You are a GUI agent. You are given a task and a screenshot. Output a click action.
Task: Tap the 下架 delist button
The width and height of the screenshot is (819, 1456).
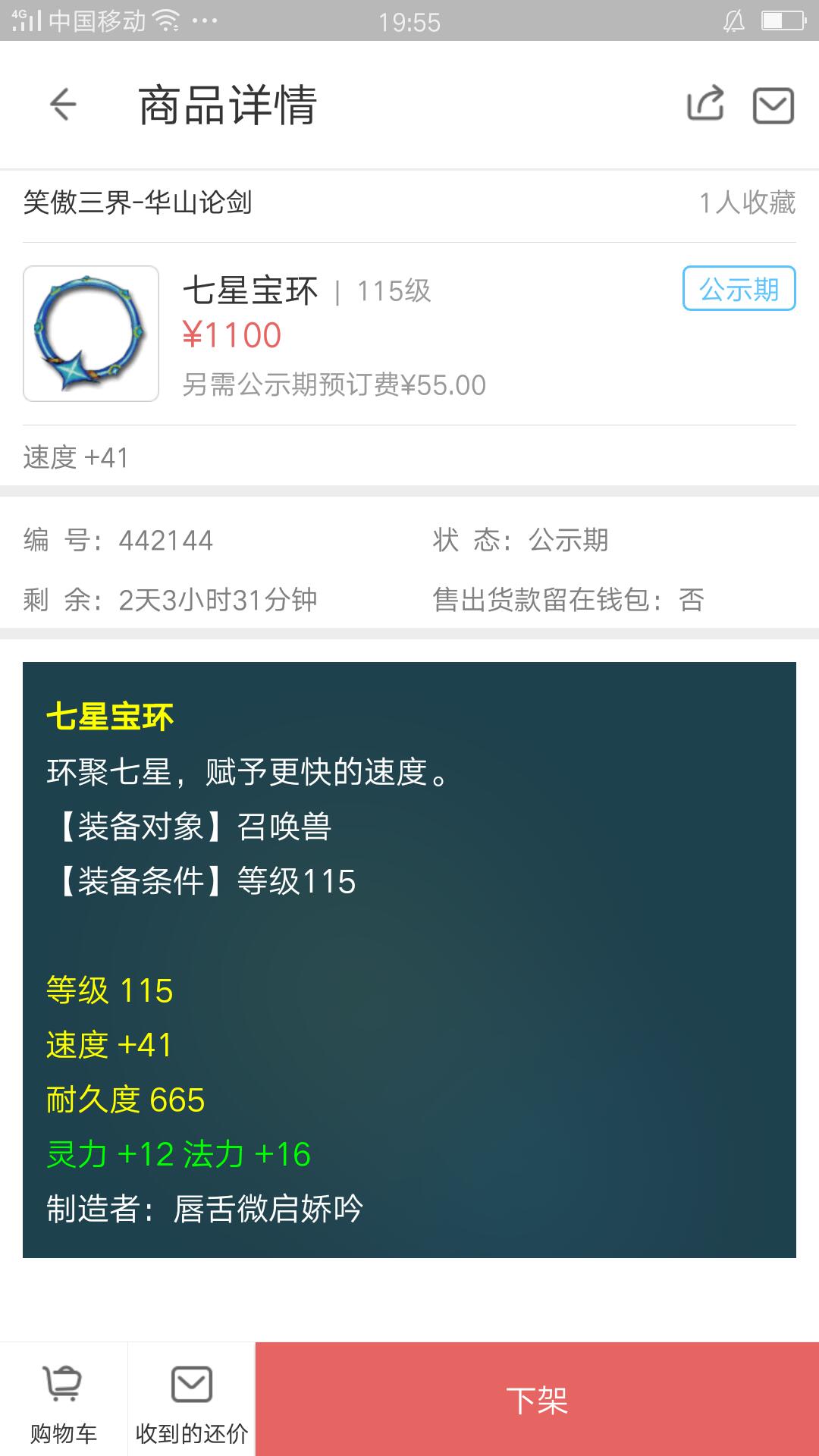537,1399
